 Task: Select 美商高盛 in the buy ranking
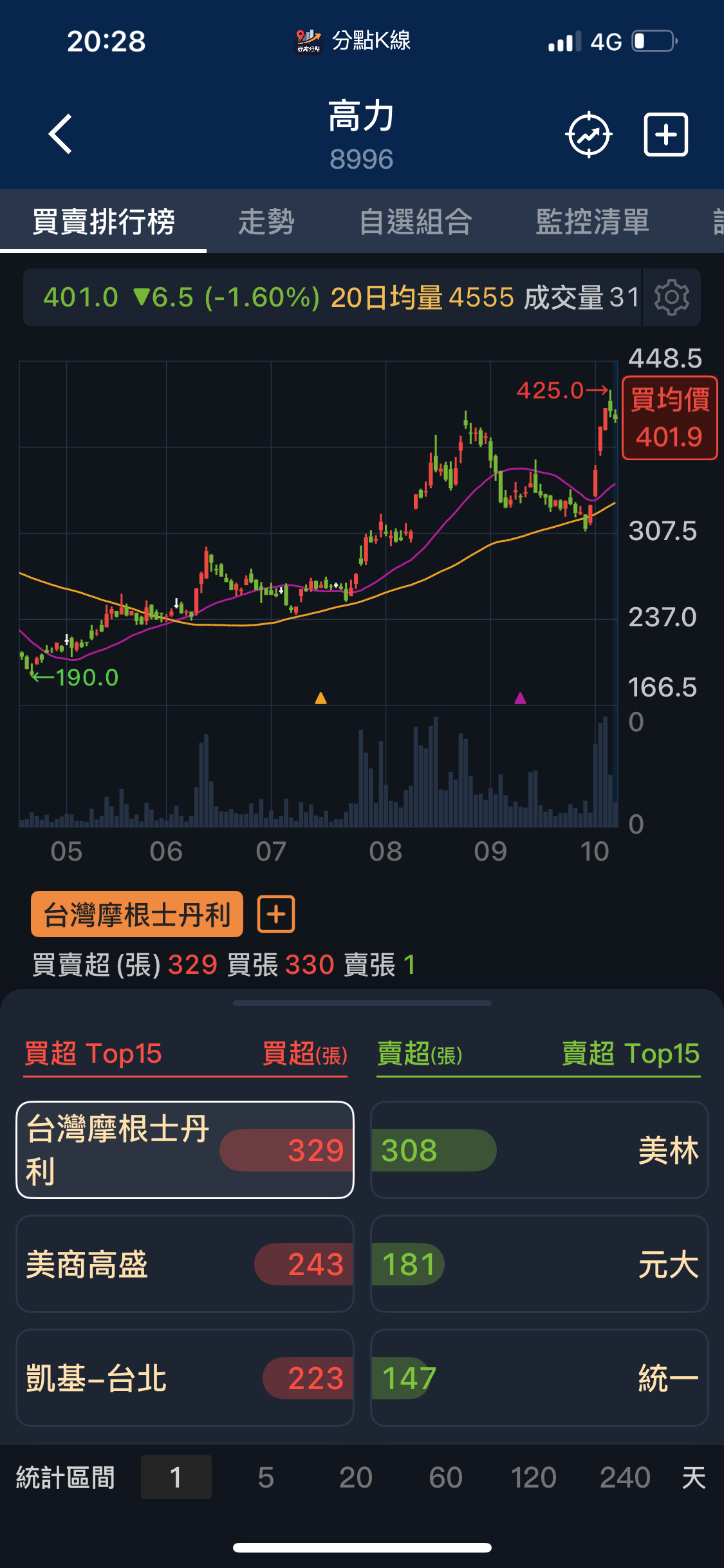[185, 1264]
